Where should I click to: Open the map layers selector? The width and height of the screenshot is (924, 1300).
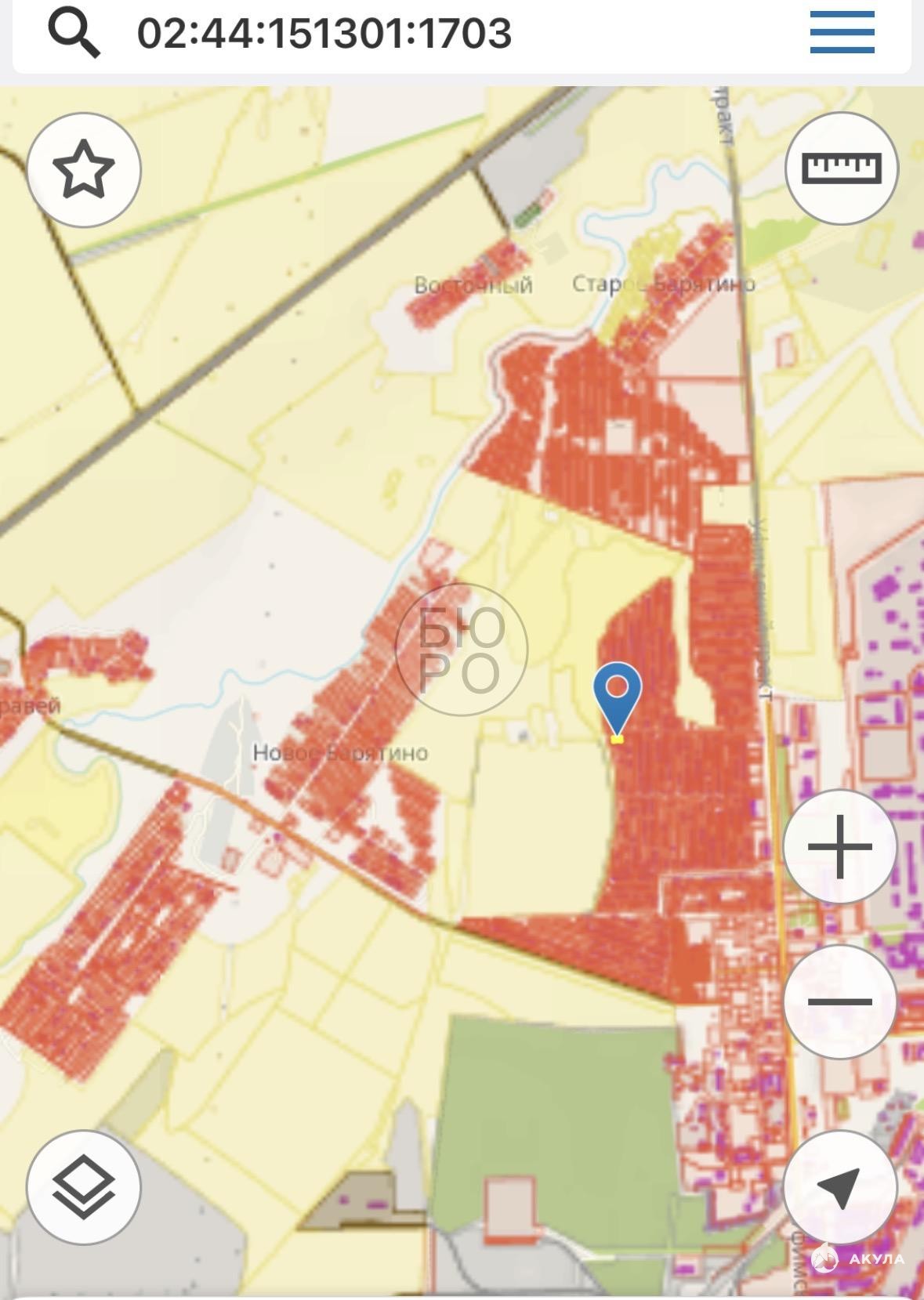click(x=84, y=1187)
